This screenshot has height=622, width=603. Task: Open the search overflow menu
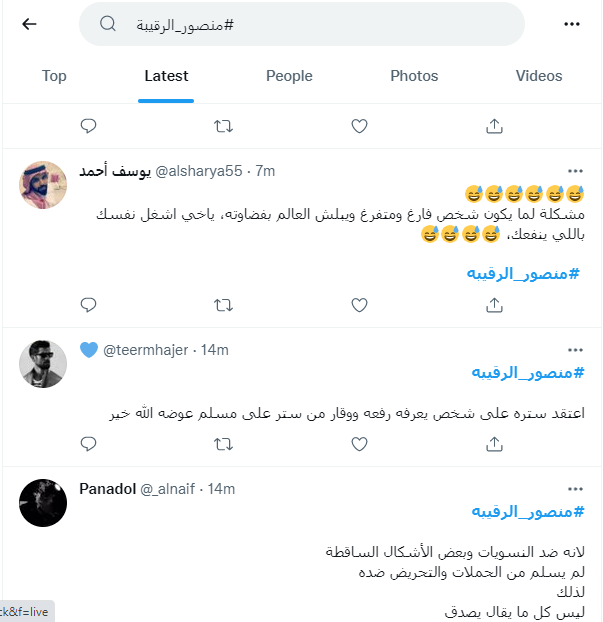(x=572, y=24)
